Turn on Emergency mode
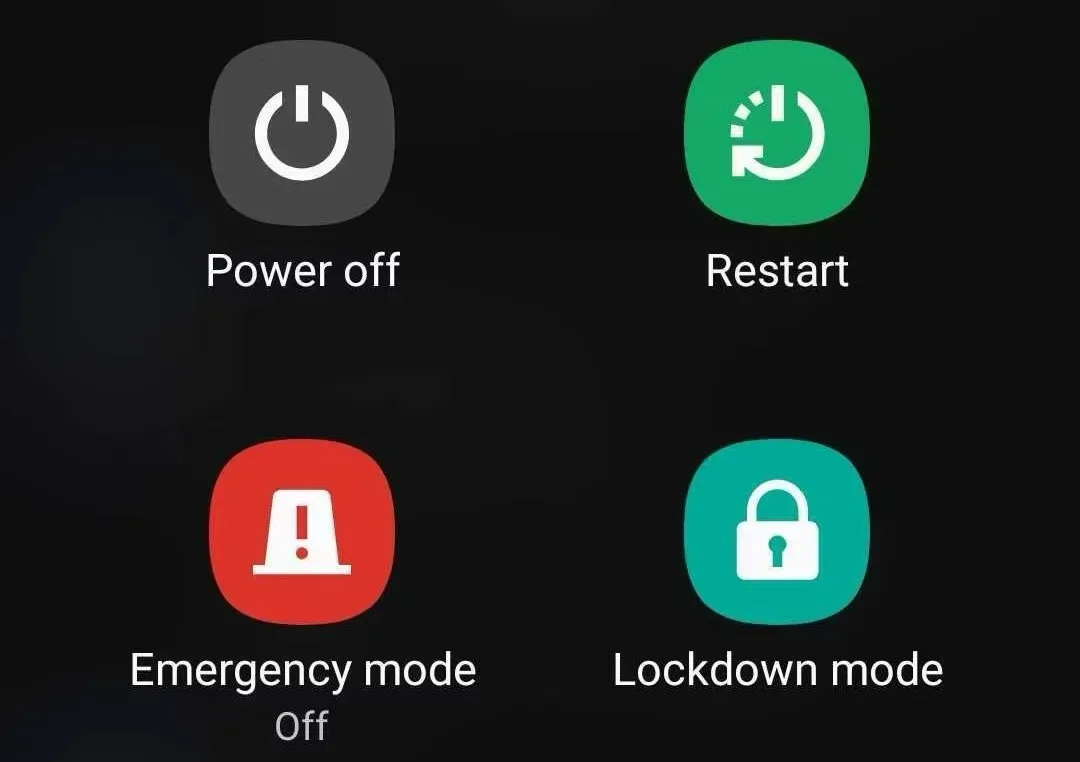This screenshot has height=762, width=1080. (302, 530)
